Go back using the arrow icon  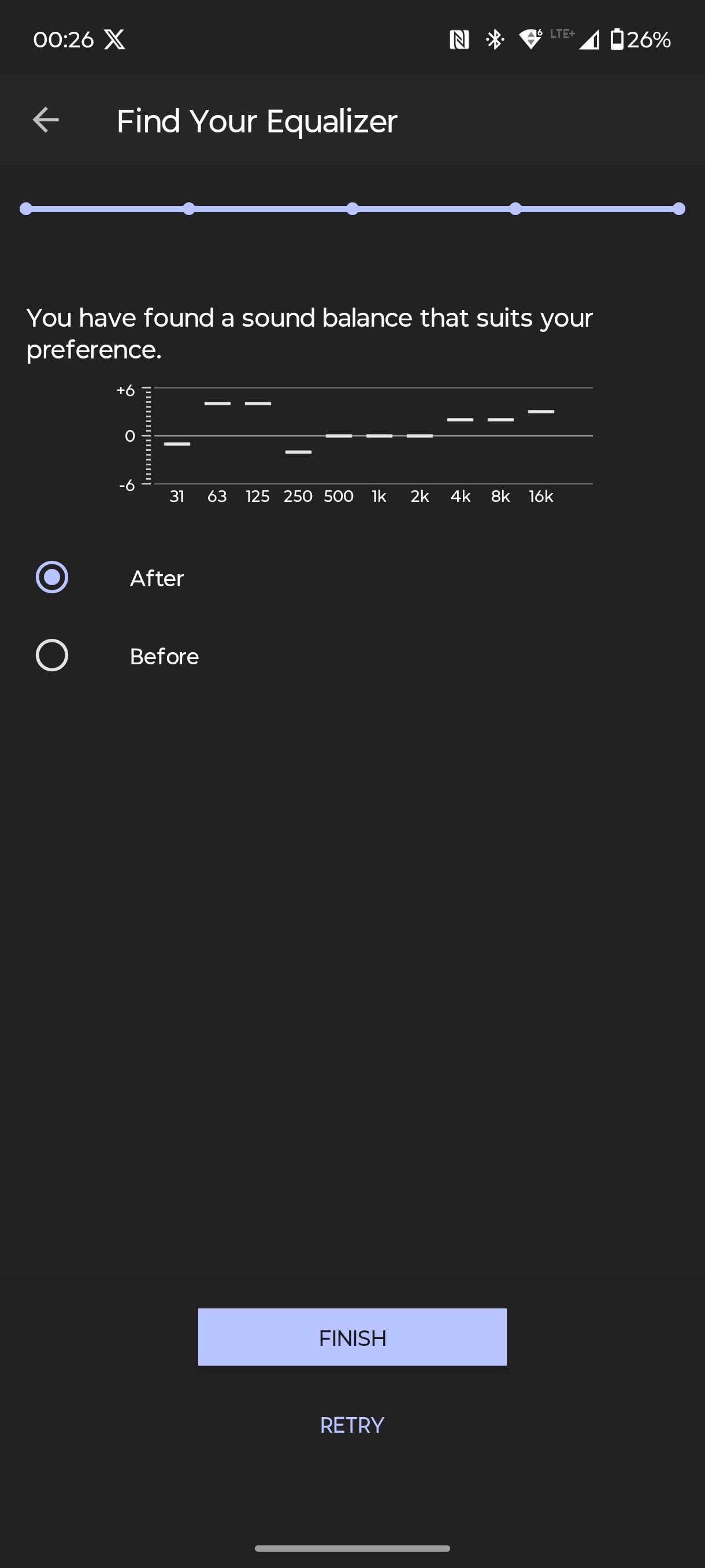coord(46,120)
